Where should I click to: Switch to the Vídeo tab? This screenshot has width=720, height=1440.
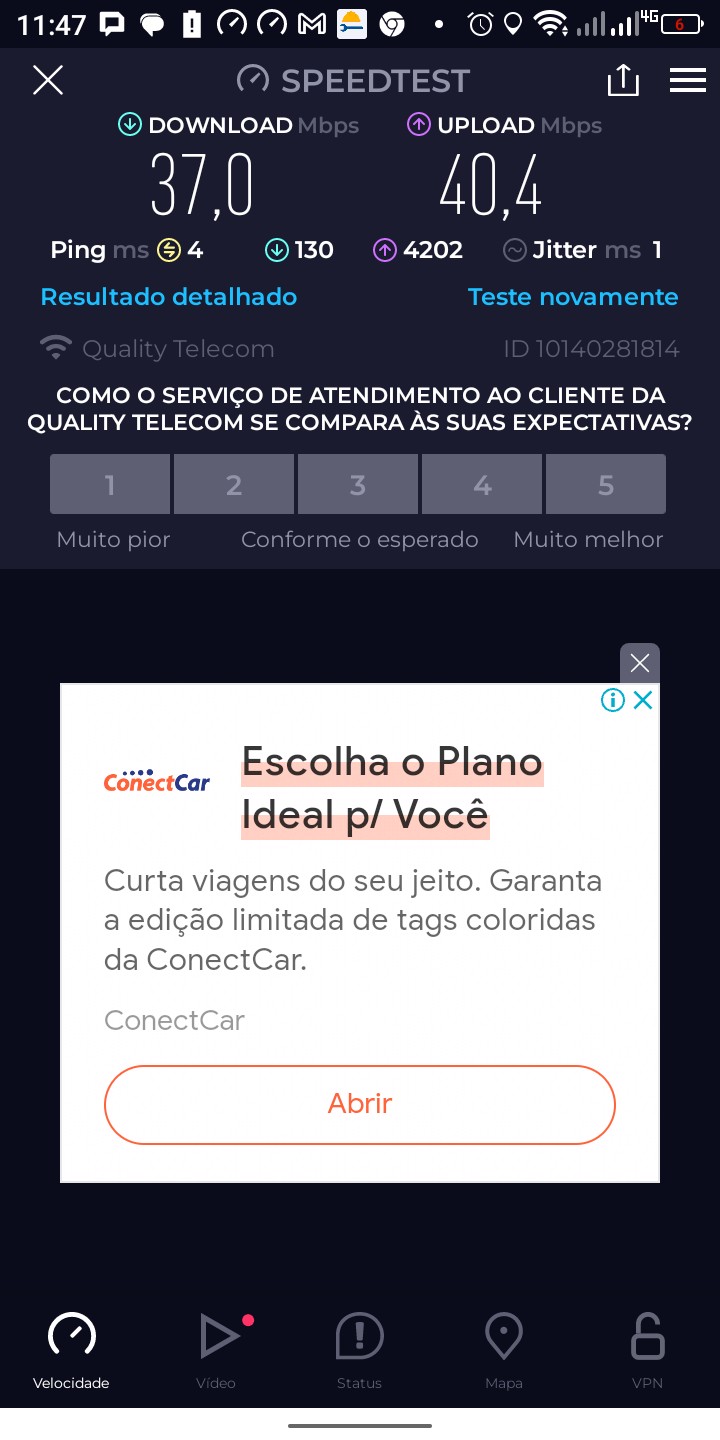[216, 1350]
